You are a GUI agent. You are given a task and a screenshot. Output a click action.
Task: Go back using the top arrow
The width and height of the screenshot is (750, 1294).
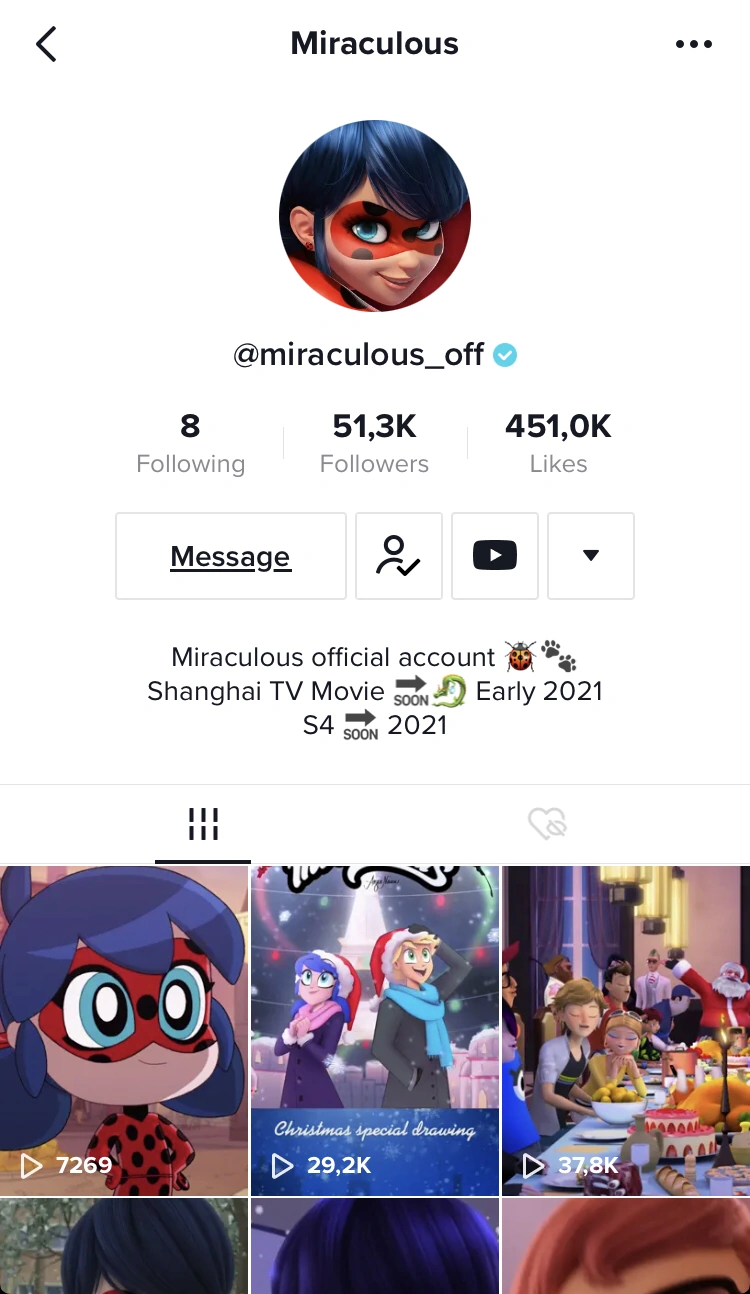pyautogui.click(x=46, y=44)
